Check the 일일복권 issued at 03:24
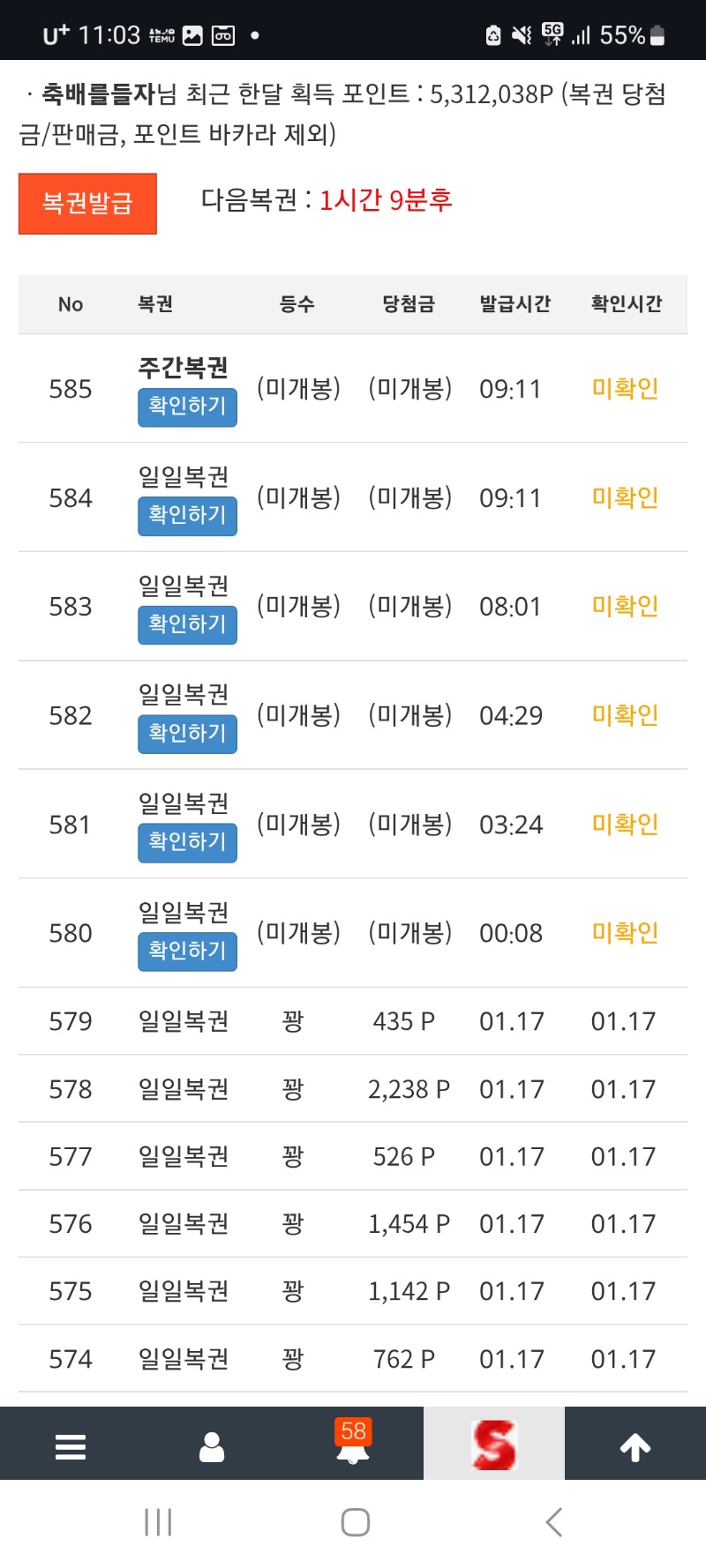This screenshot has width=706, height=1568. [187, 842]
